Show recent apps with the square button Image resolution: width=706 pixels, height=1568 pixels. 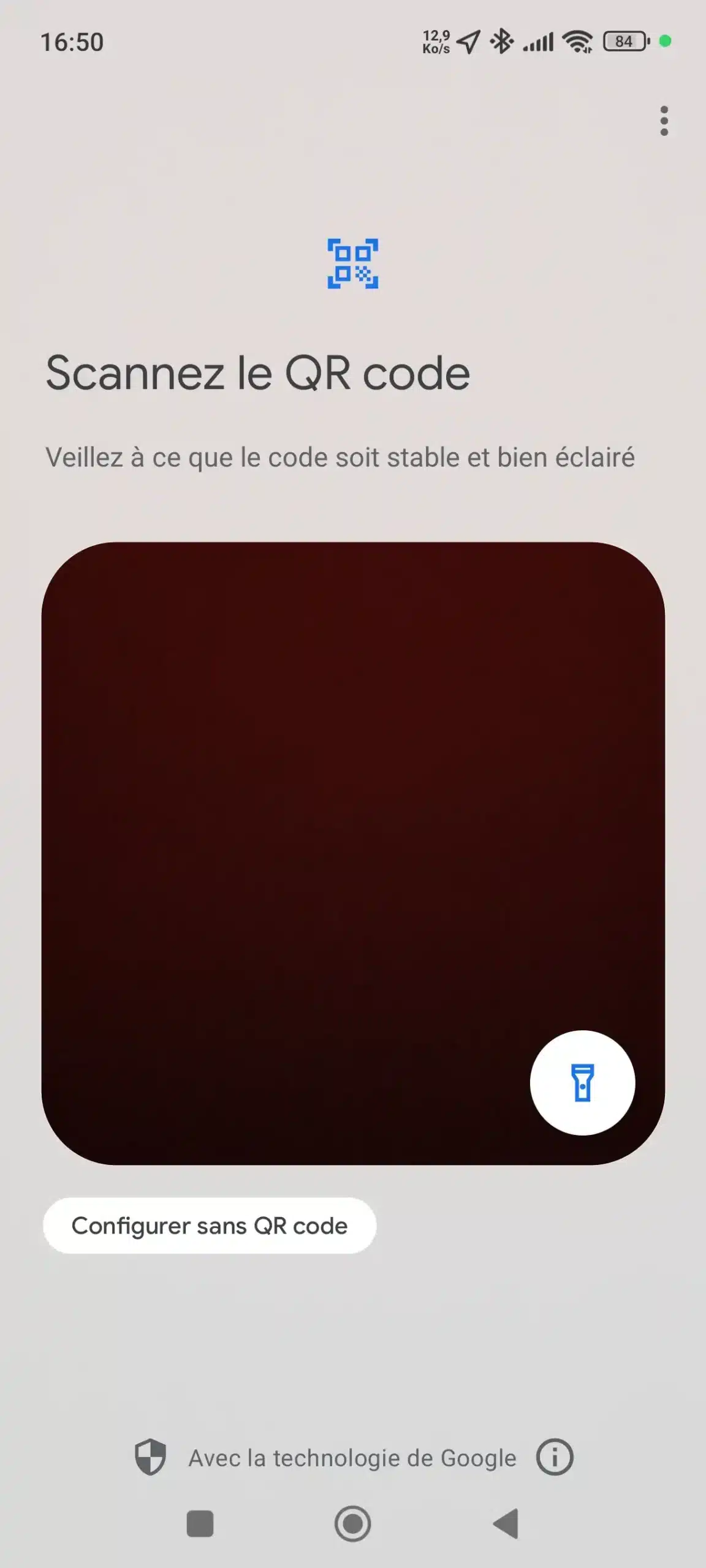[x=200, y=1523]
